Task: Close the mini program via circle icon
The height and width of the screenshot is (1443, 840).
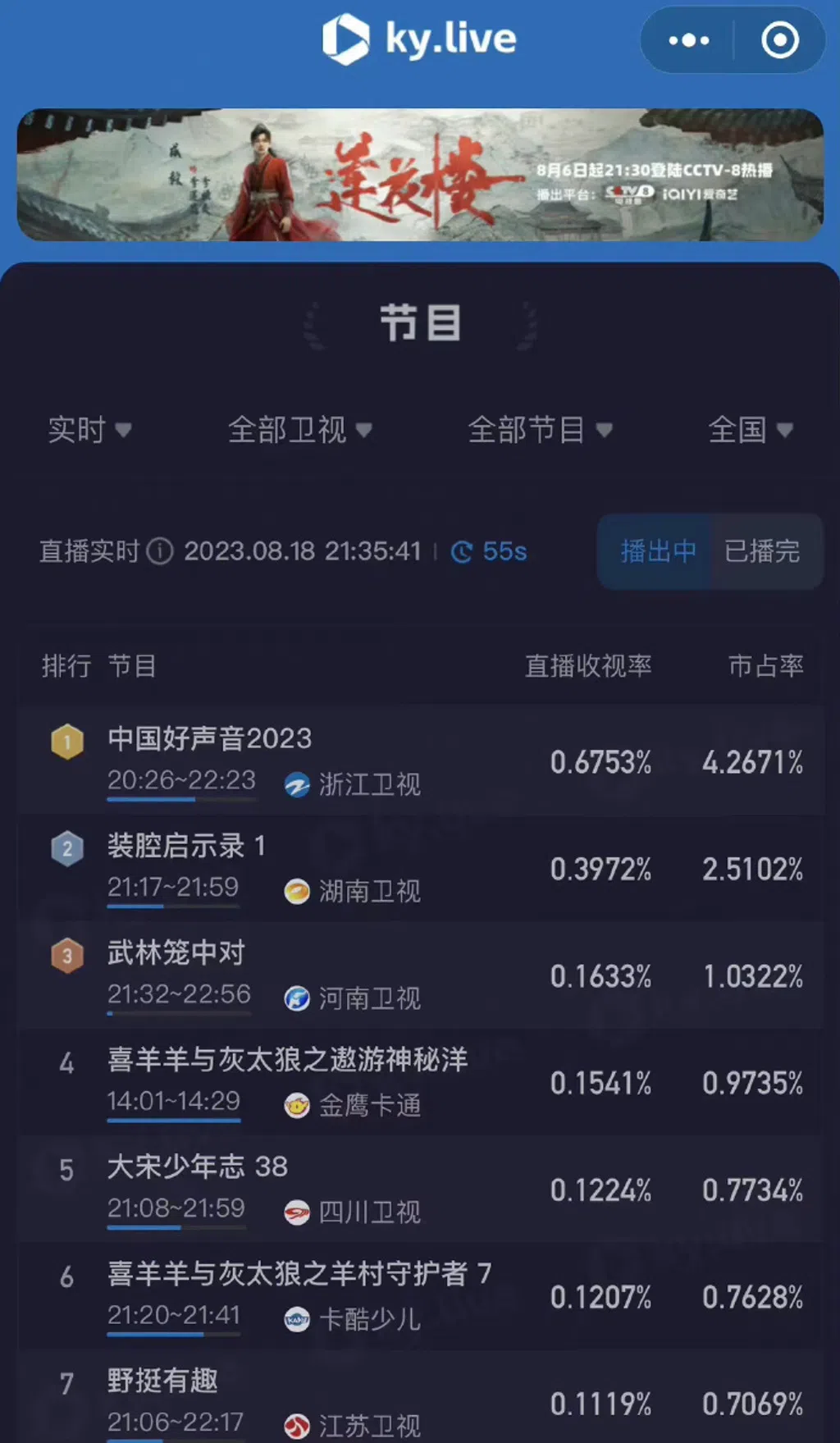Action: tap(779, 40)
